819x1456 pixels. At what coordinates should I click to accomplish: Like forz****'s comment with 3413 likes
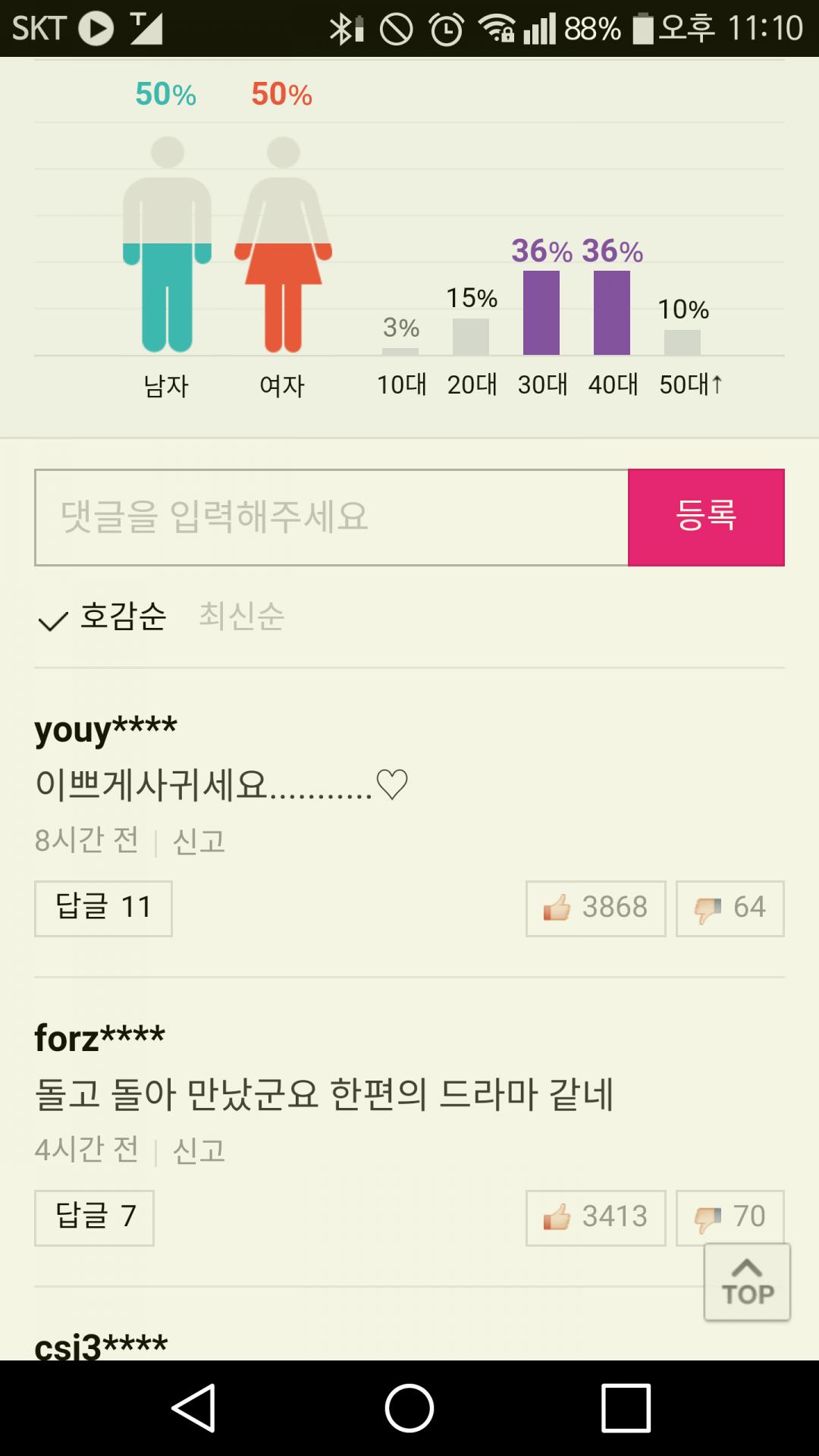click(595, 1217)
